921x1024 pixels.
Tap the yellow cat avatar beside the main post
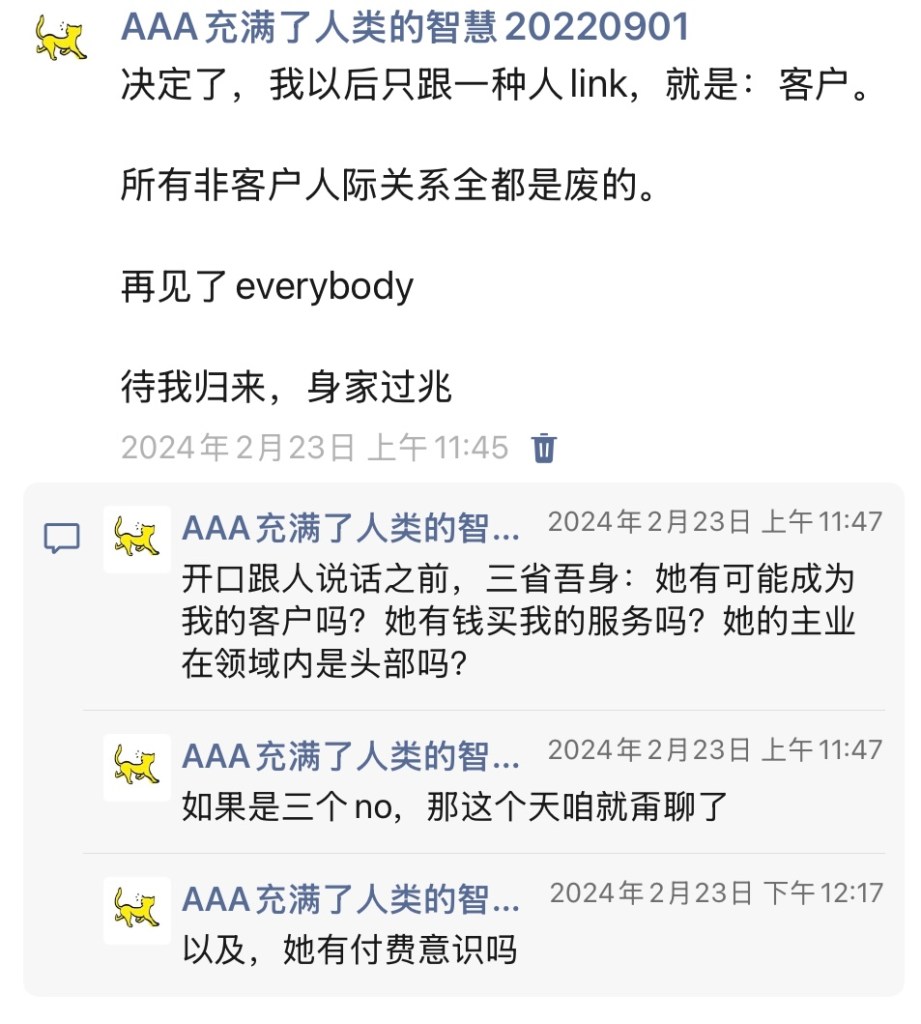[x=60, y=39]
